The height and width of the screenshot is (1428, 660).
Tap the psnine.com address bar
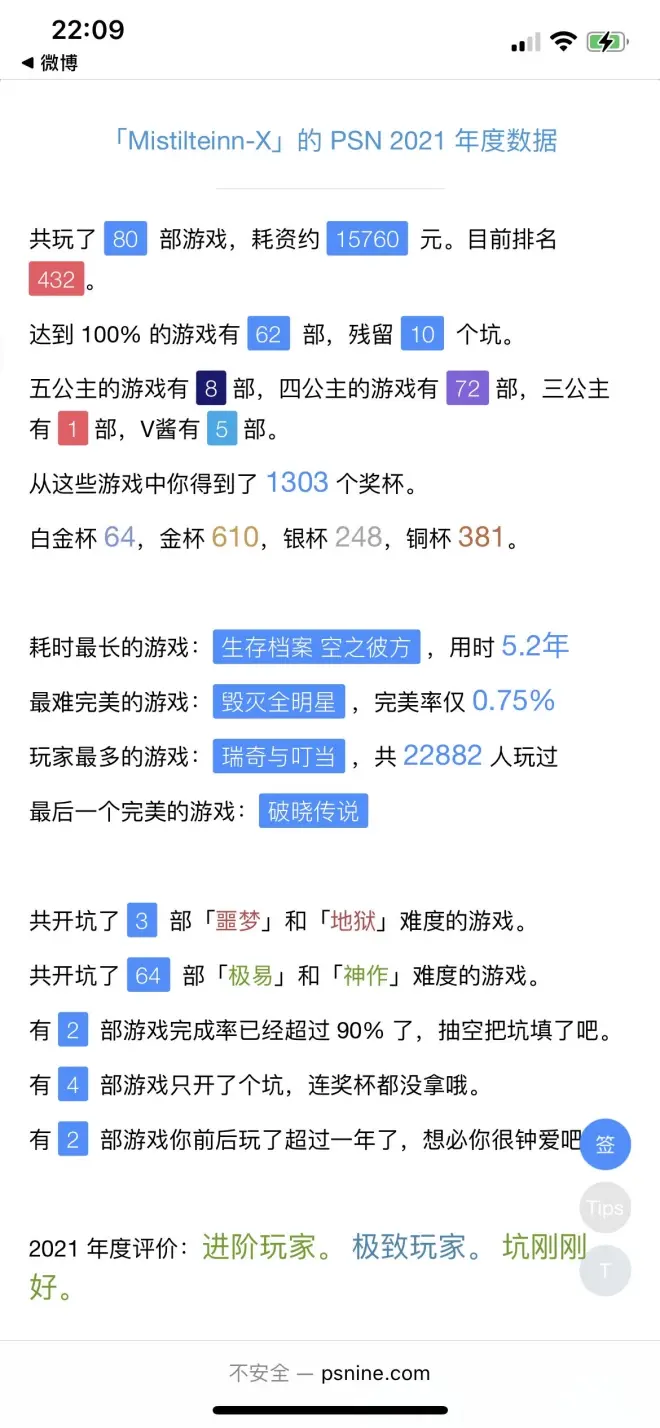pos(330,1373)
